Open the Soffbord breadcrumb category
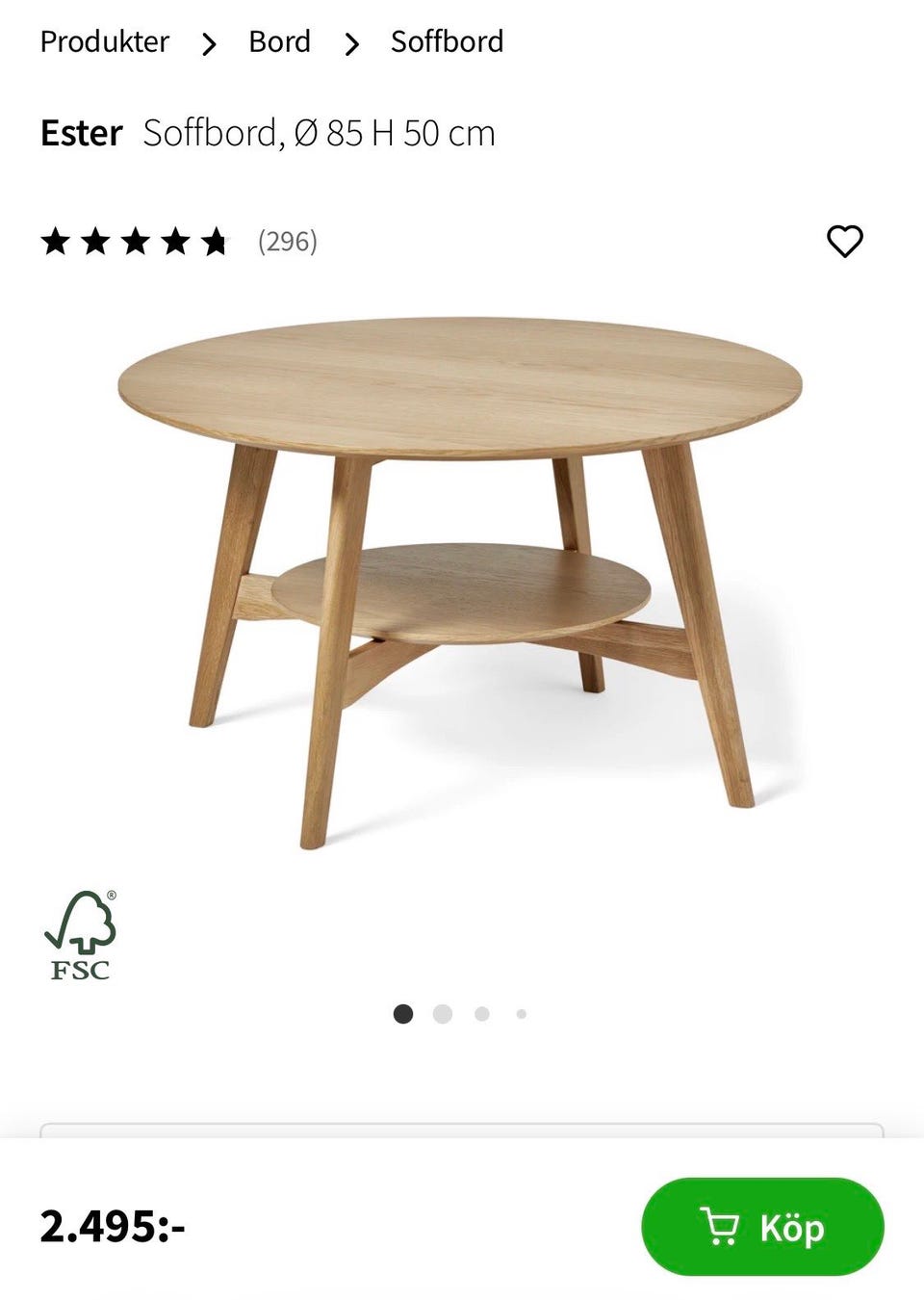This screenshot has height=1300, width=924. click(x=447, y=41)
